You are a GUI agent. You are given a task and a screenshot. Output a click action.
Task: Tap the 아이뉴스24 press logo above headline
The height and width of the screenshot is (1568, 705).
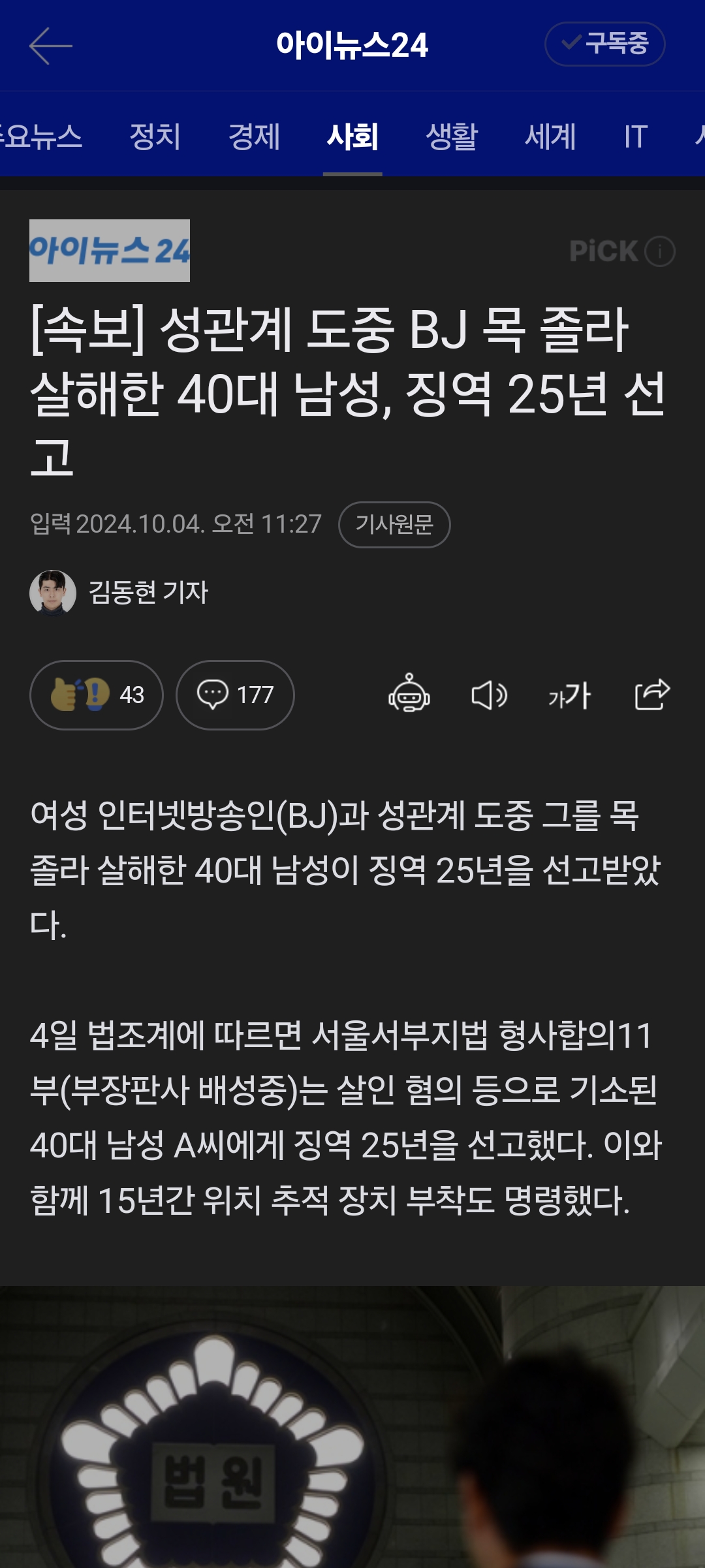click(x=110, y=251)
